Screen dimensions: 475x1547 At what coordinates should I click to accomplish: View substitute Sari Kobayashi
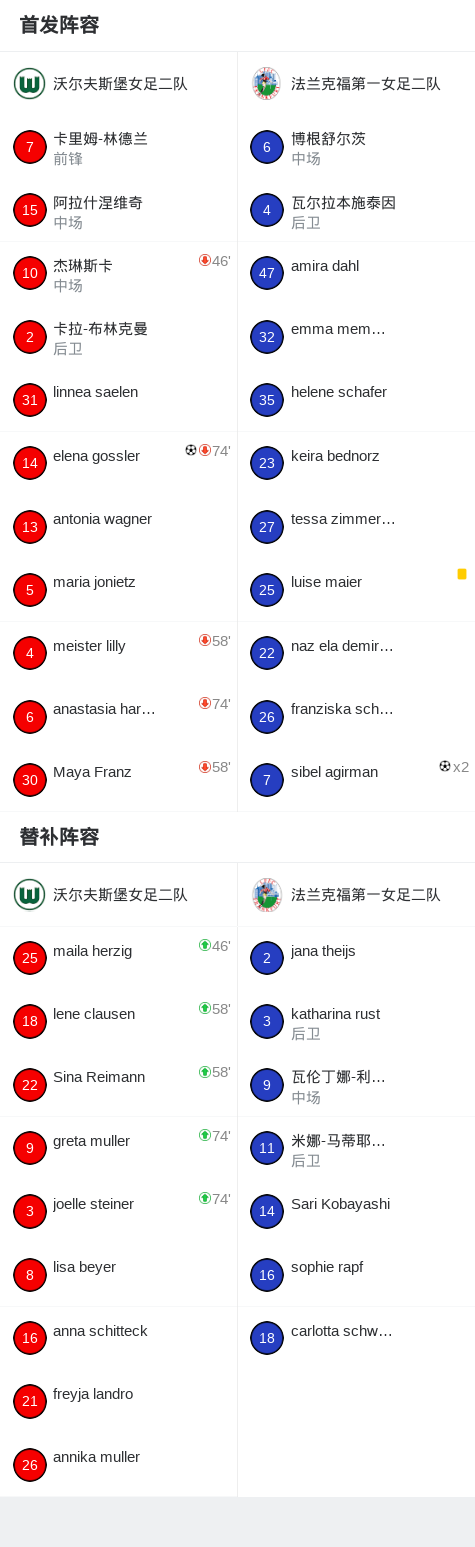pos(356,1211)
